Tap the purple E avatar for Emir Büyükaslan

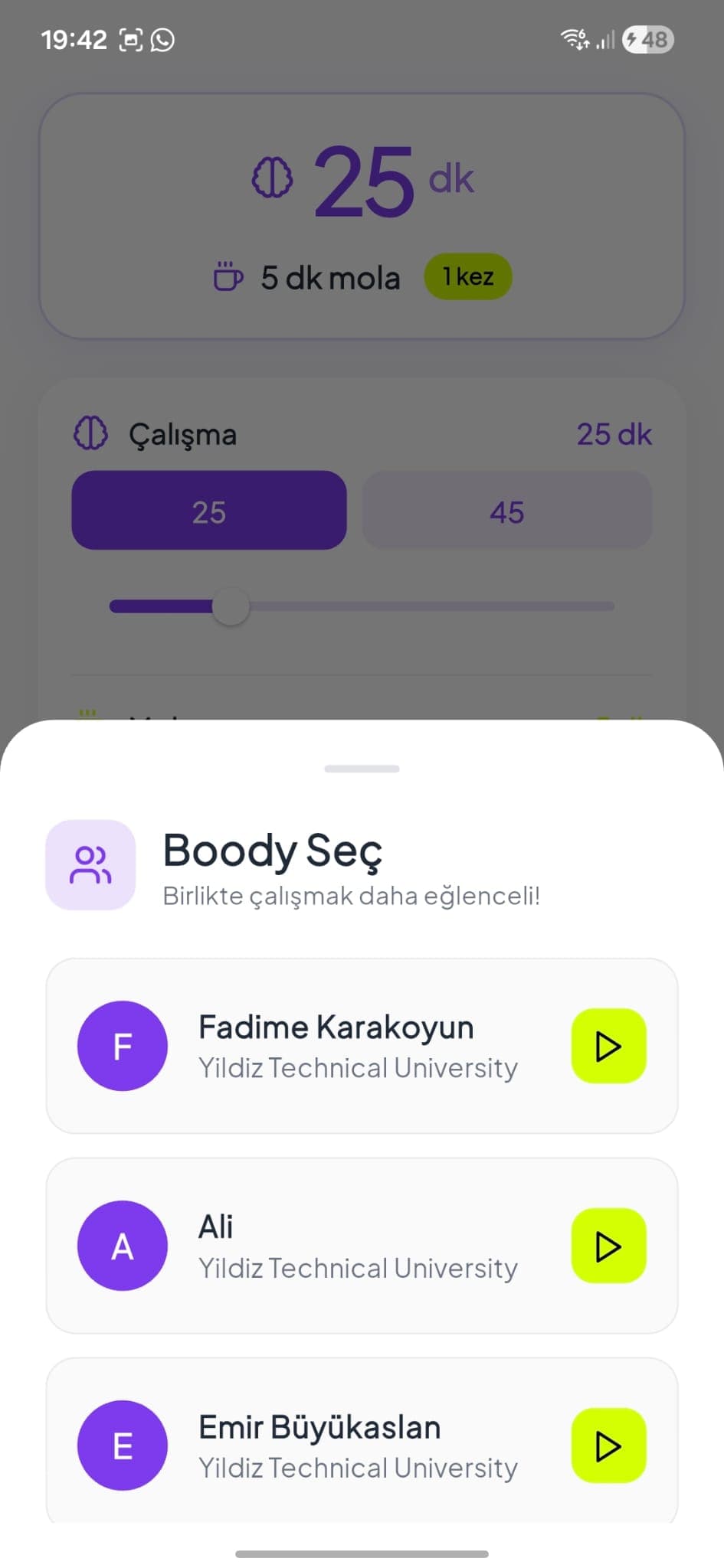(x=123, y=1445)
